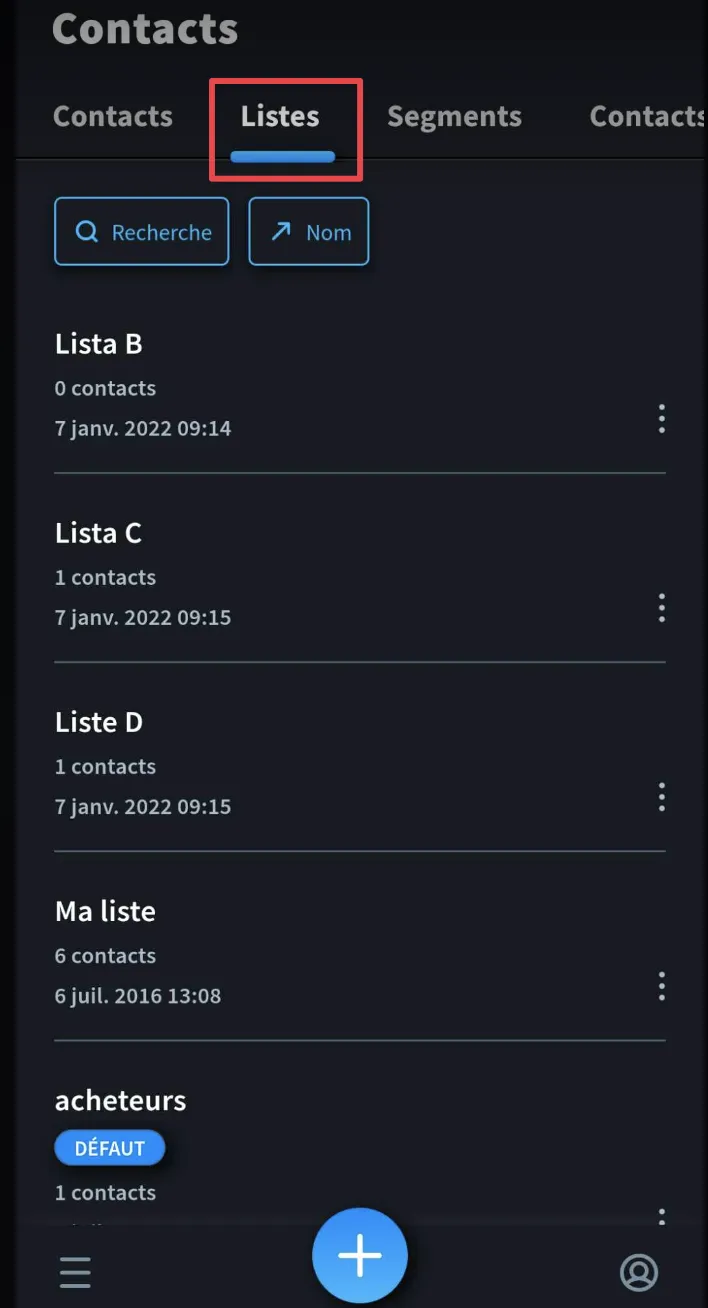Tap the Recherche search button
This screenshot has height=1308, width=708.
pos(142,231)
